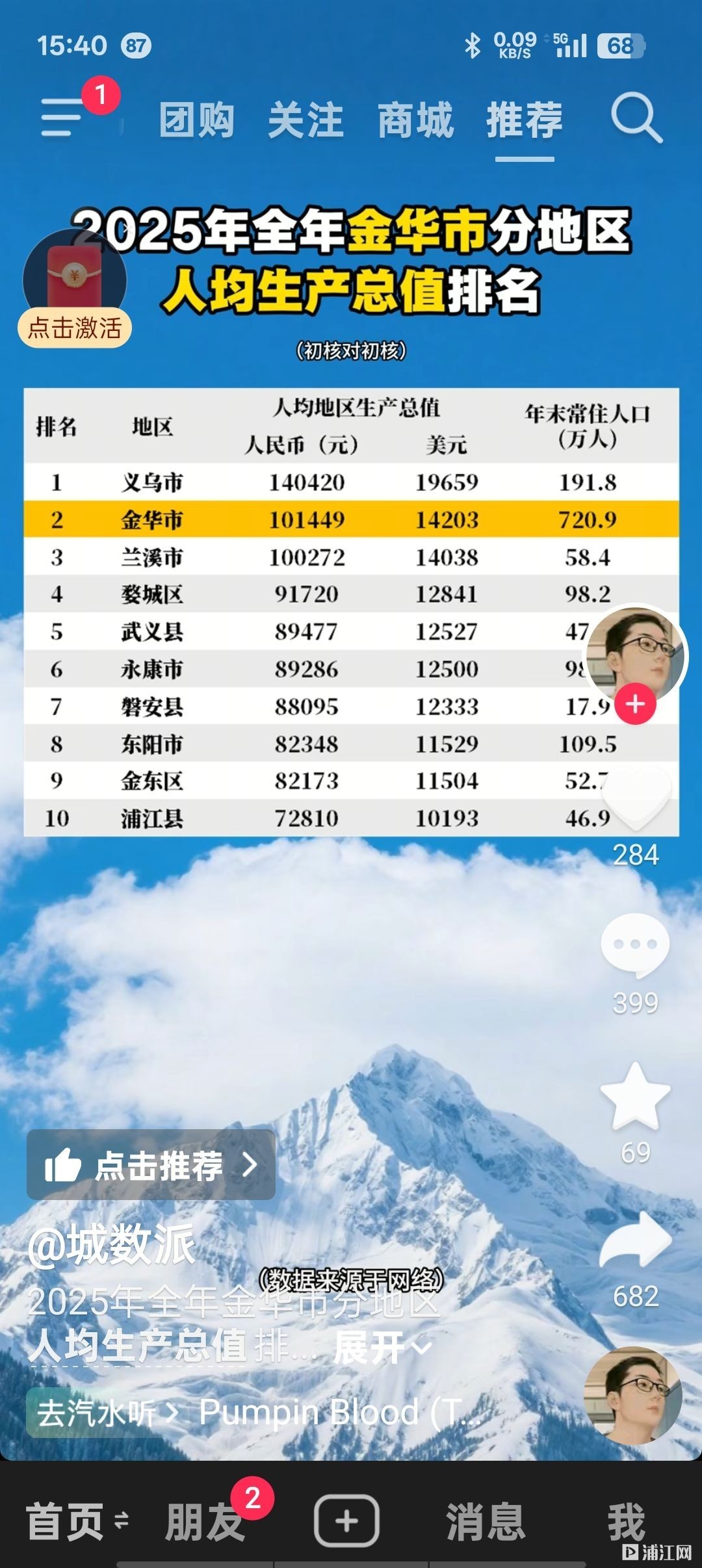
Task: Tap the 点击推荐 button
Action: [x=151, y=1165]
